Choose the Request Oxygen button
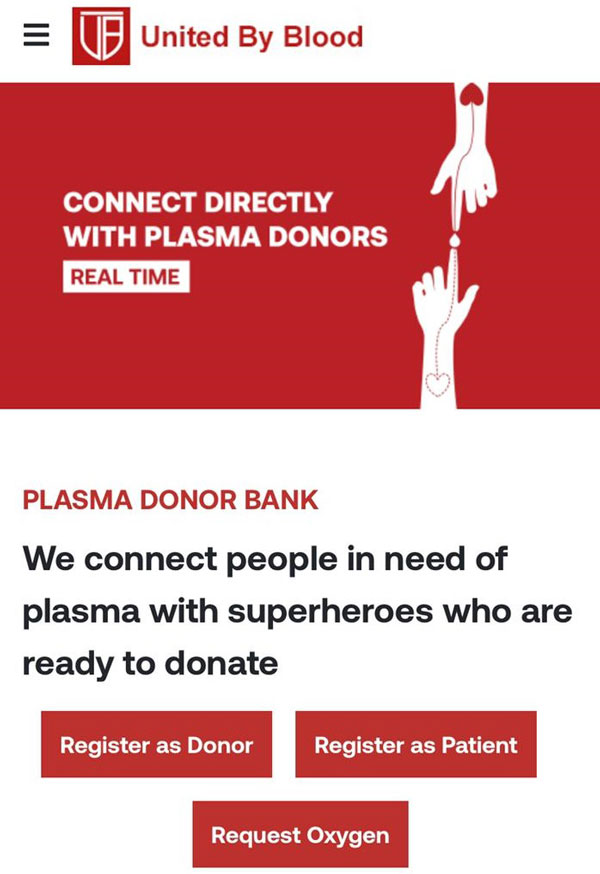Viewport: 600px width, 874px height. 300,834
